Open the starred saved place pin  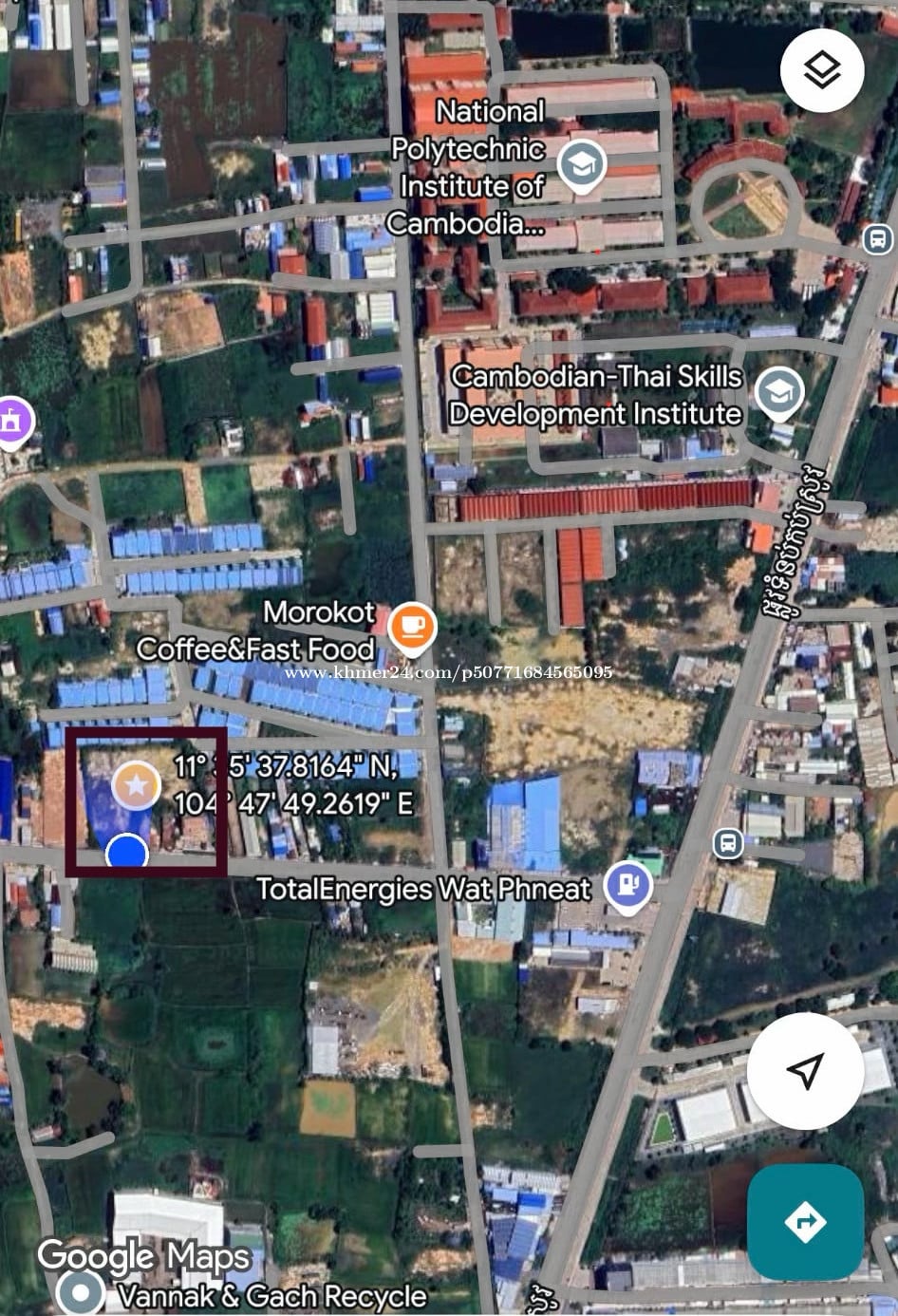pos(137,784)
